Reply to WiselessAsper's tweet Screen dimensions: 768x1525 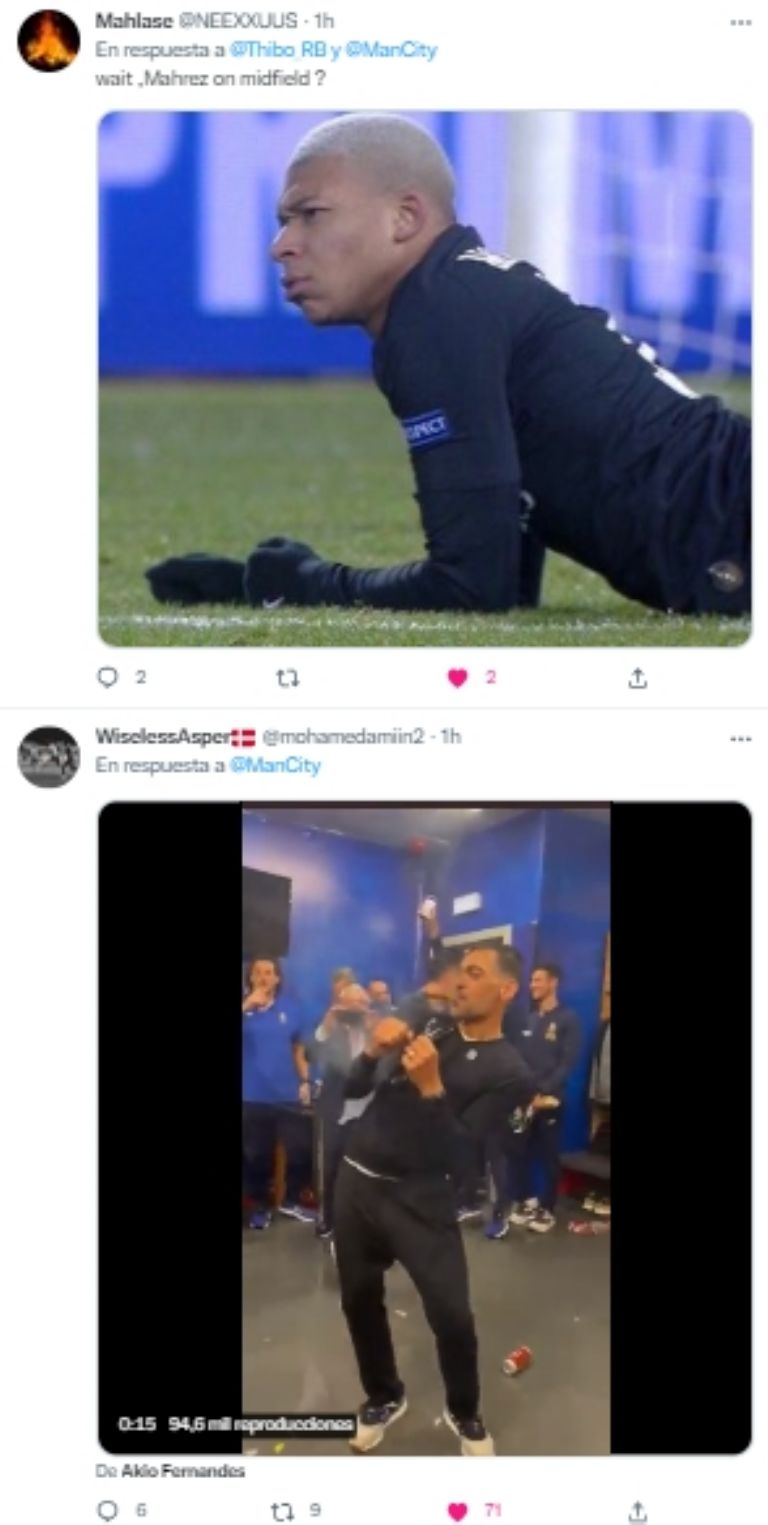pos(108,1511)
